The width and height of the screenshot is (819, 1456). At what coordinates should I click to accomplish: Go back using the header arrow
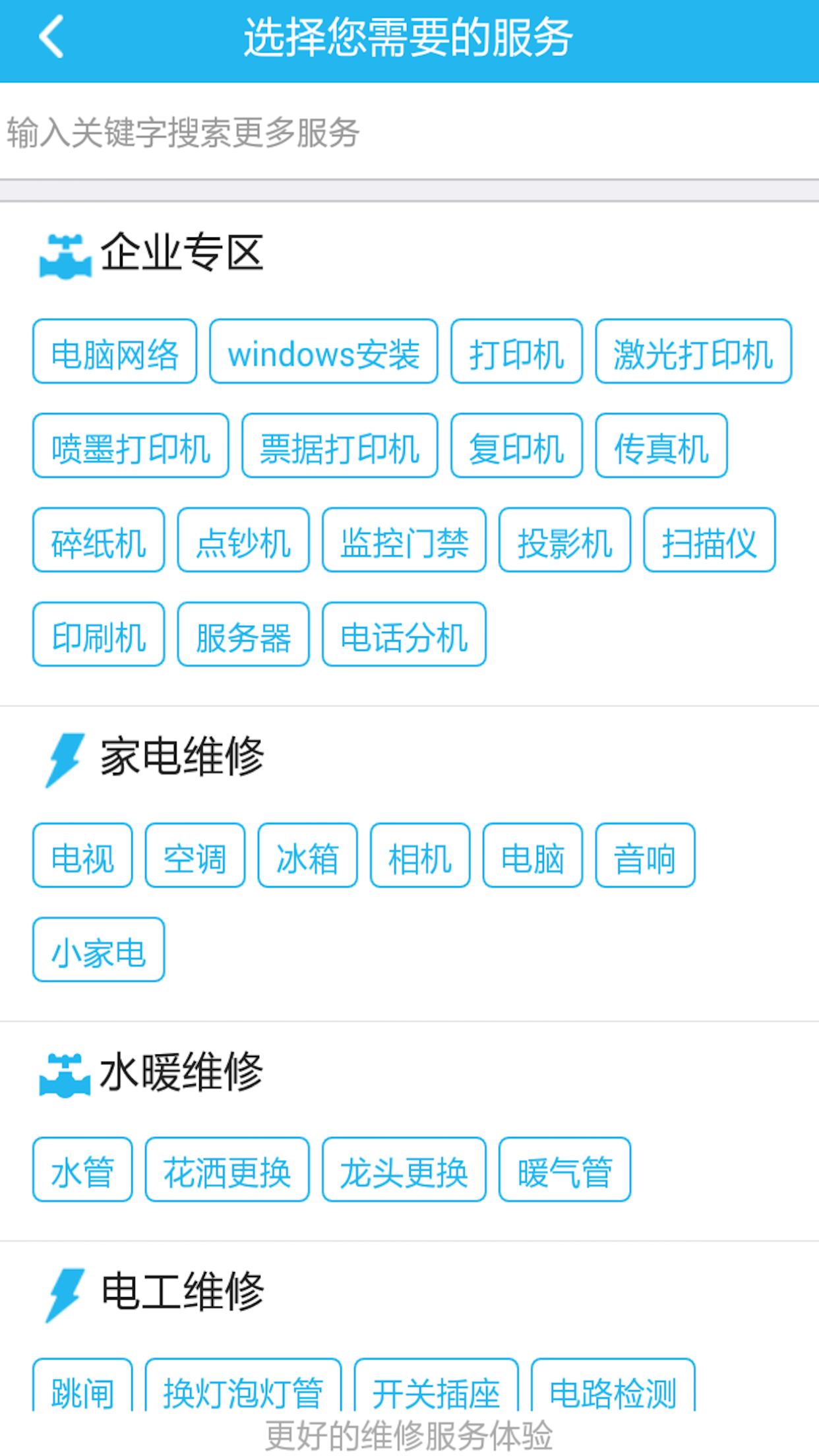click(x=51, y=38)
